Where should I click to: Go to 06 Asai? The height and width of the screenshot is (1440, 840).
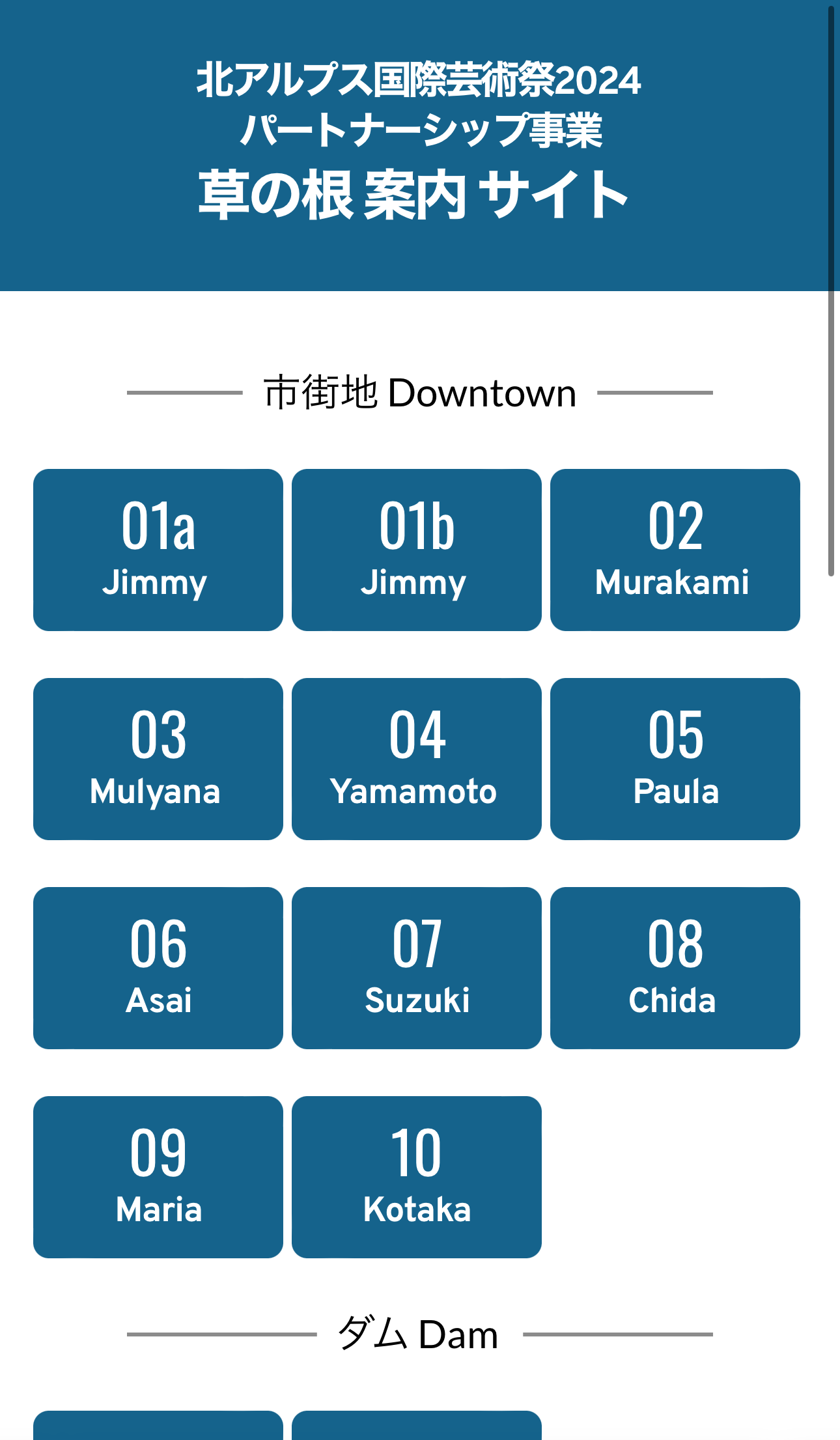tap(158, 968)
